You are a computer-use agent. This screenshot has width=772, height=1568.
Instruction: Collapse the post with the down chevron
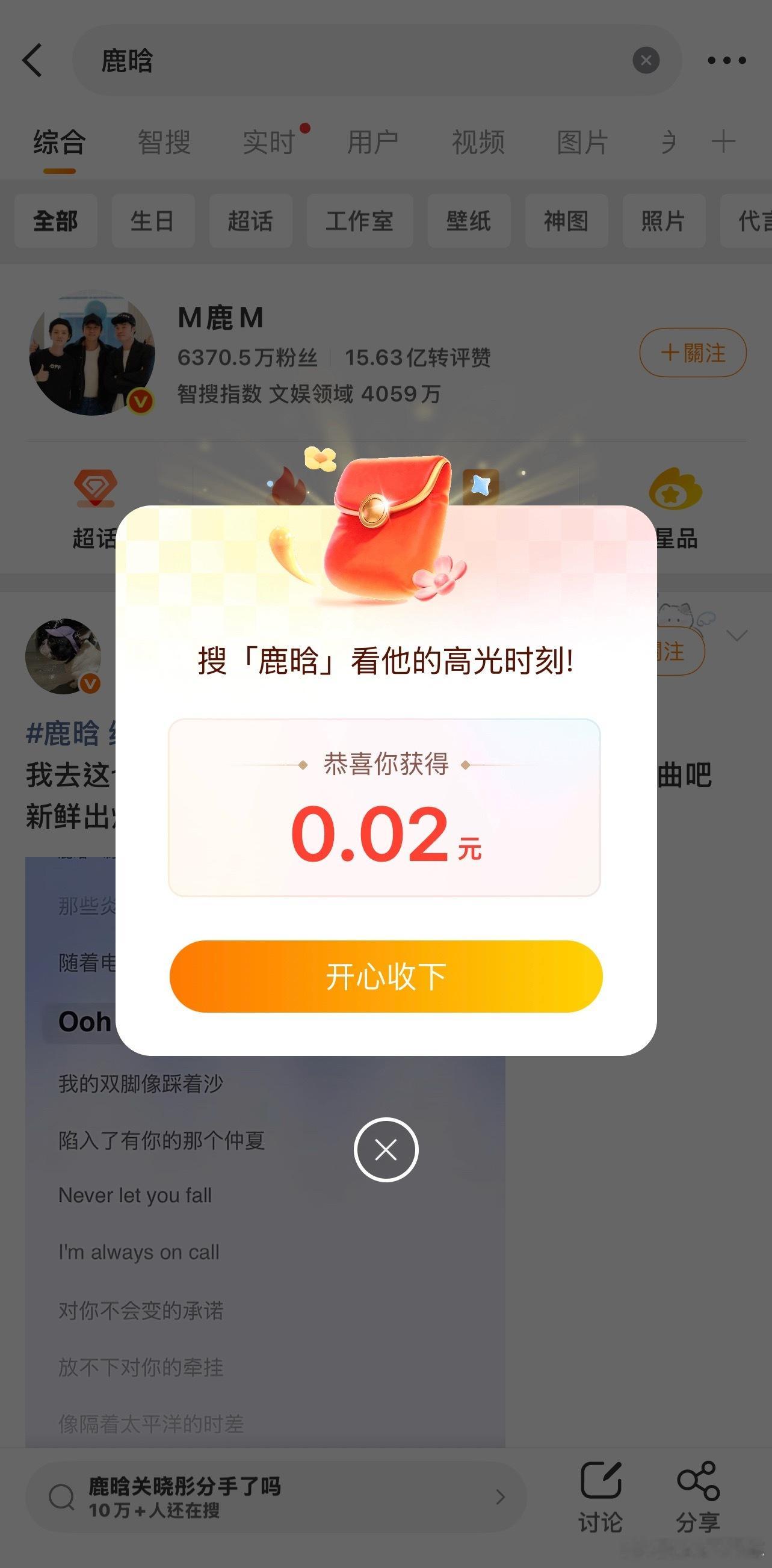[737, 634]
